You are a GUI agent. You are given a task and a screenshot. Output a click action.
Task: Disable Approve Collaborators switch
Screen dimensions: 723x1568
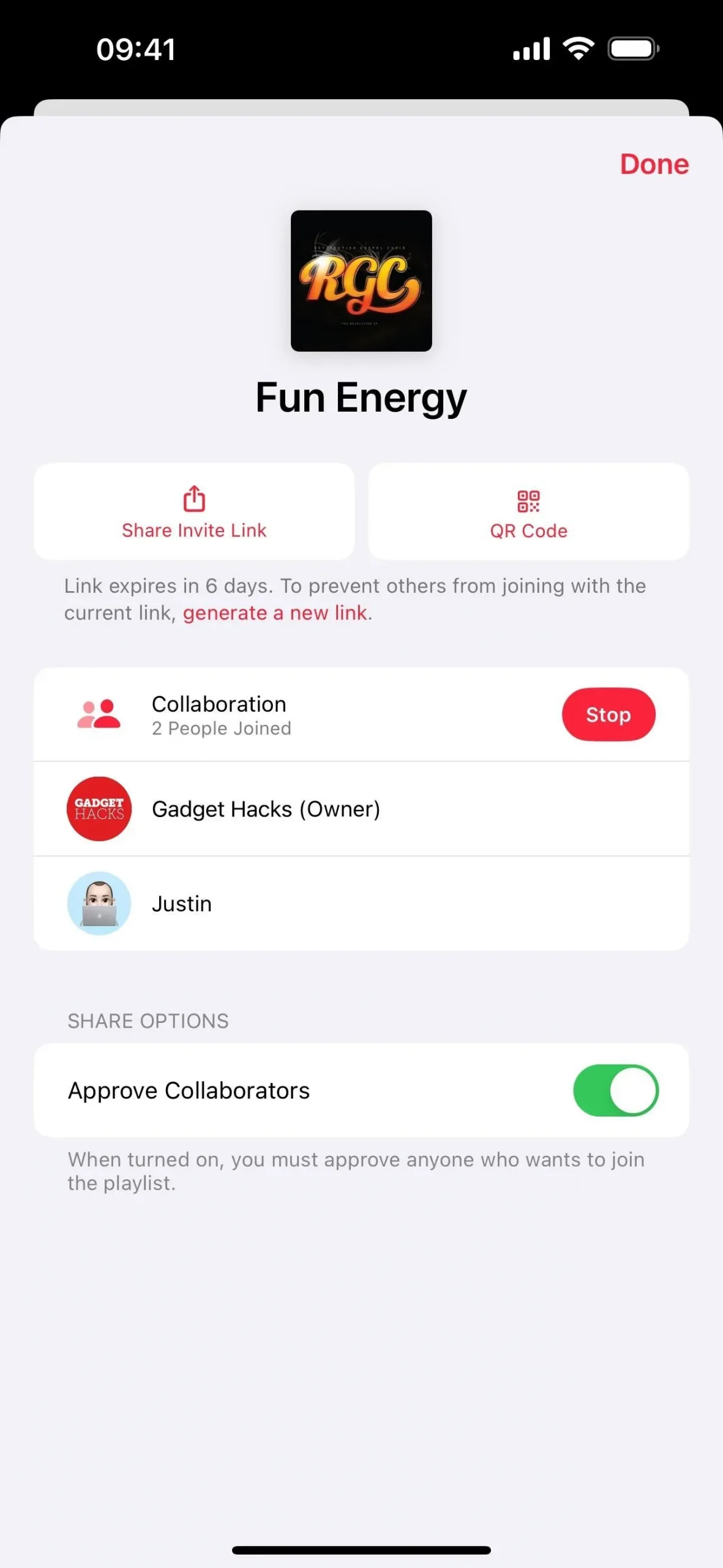coord(615,1090)
